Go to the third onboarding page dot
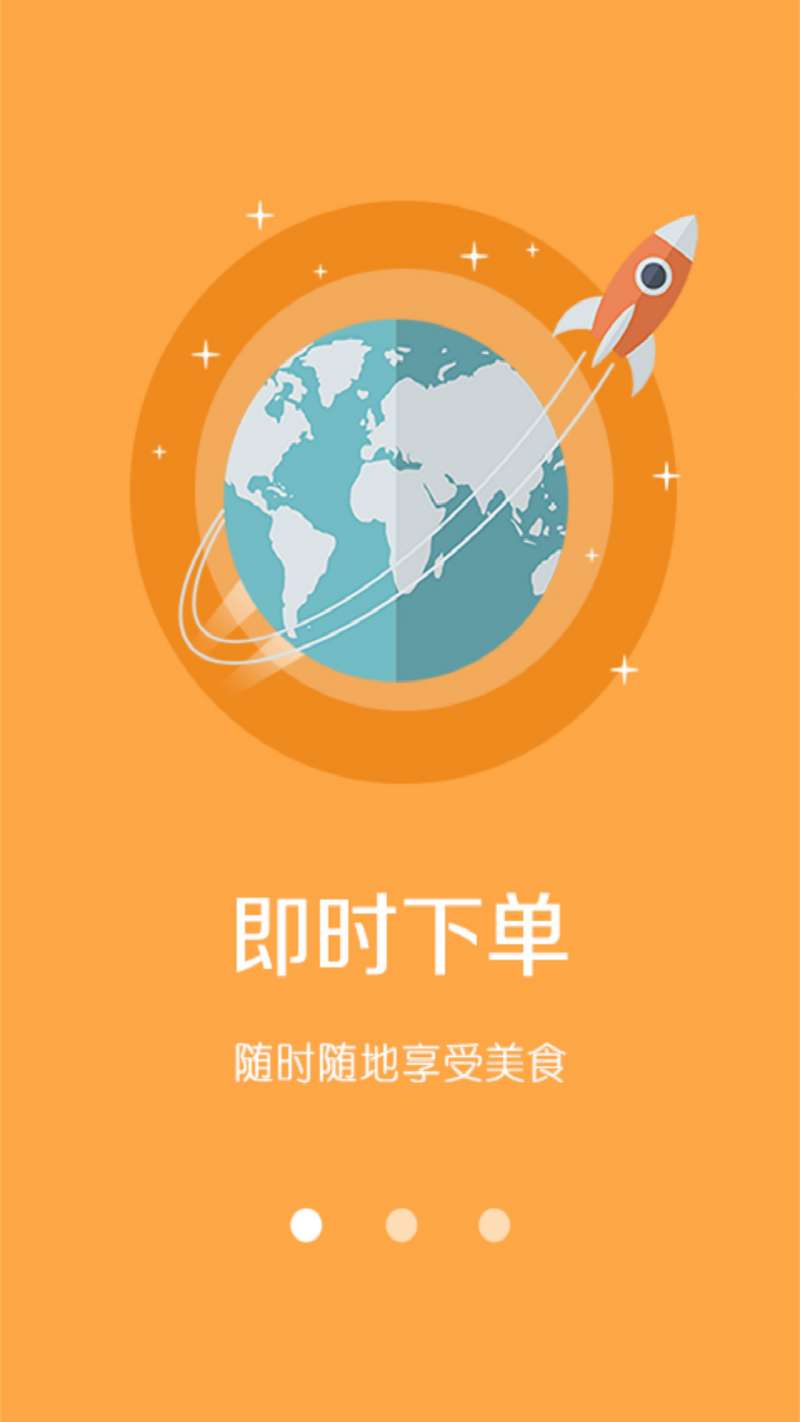 494,1225
